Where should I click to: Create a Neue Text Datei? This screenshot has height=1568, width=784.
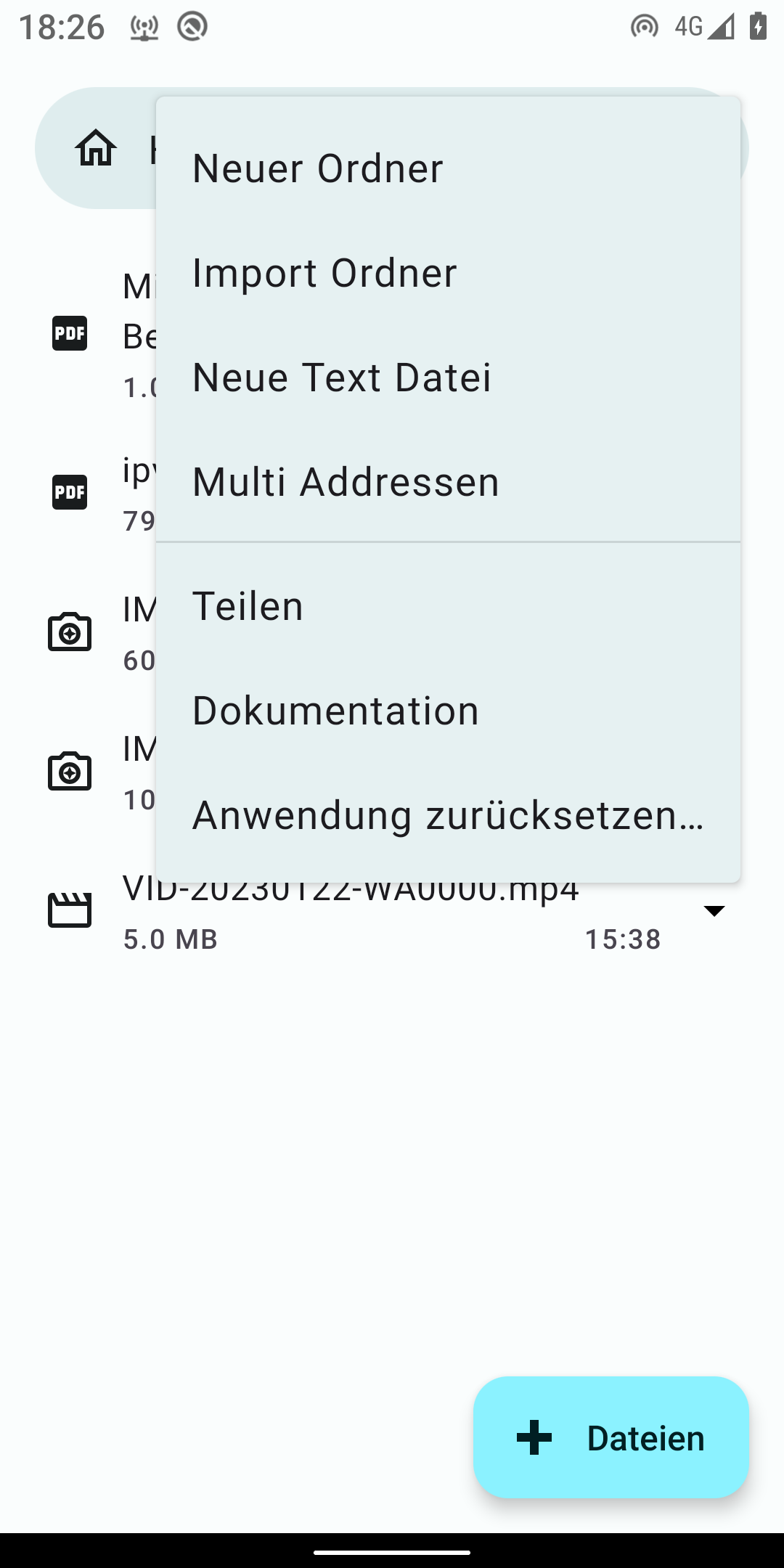point(448,377)
